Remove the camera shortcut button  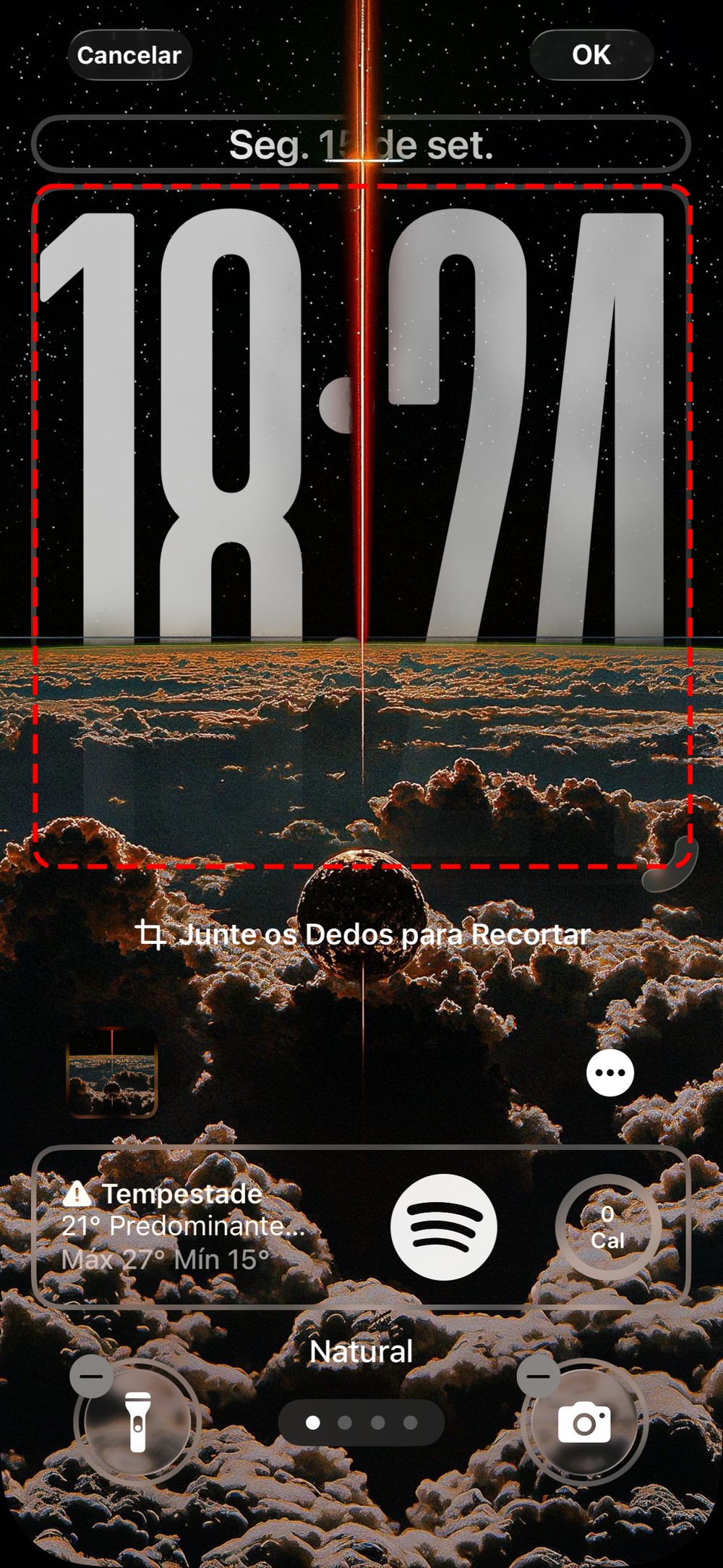(x=538, y=1376)
